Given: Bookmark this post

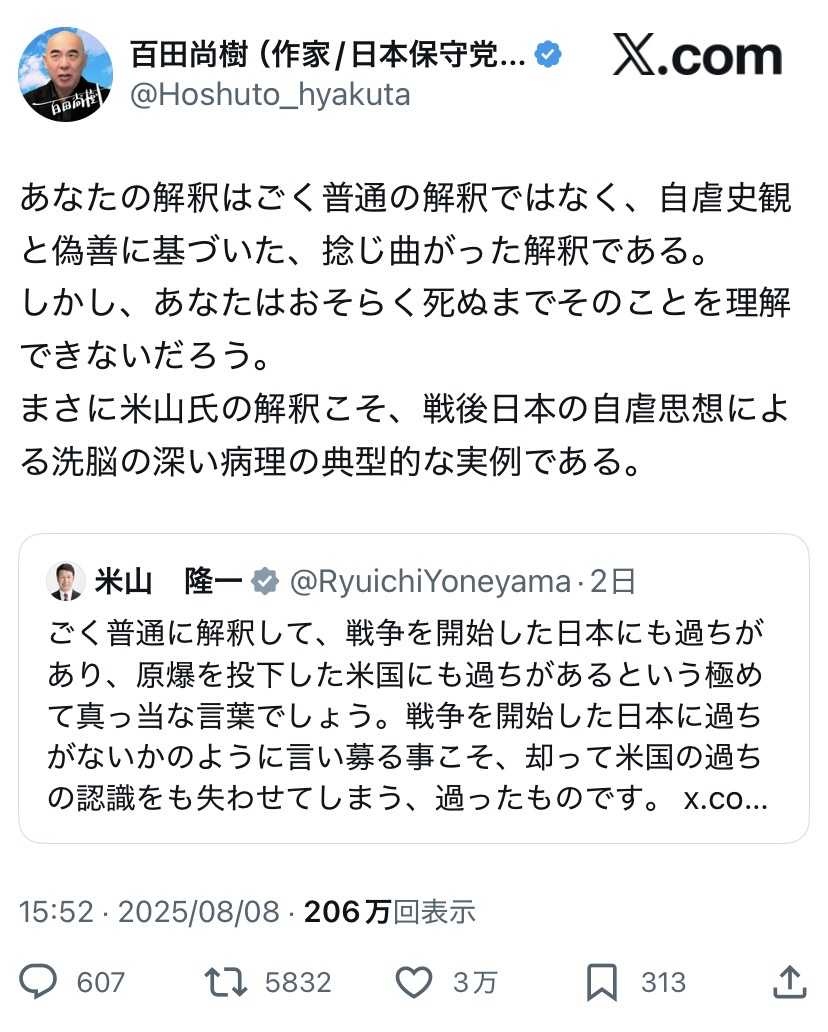Looking at the screenshot, I should 602,982.
